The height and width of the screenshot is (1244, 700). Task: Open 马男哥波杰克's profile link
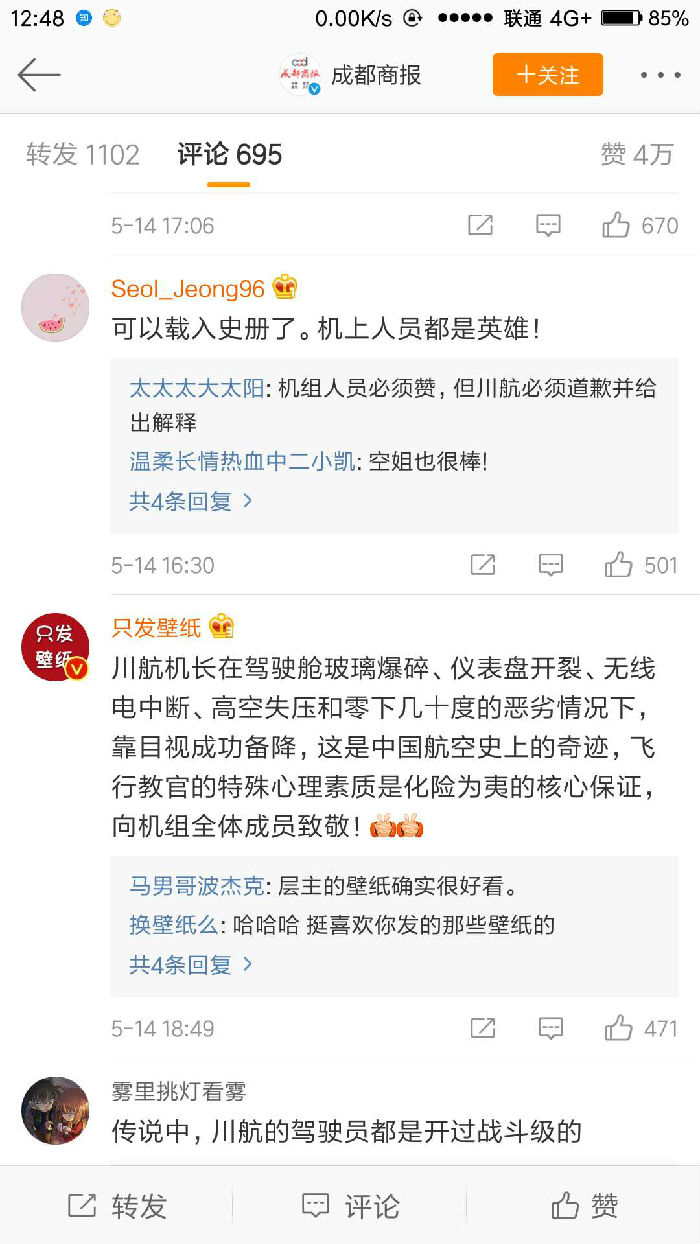[197, 886]
